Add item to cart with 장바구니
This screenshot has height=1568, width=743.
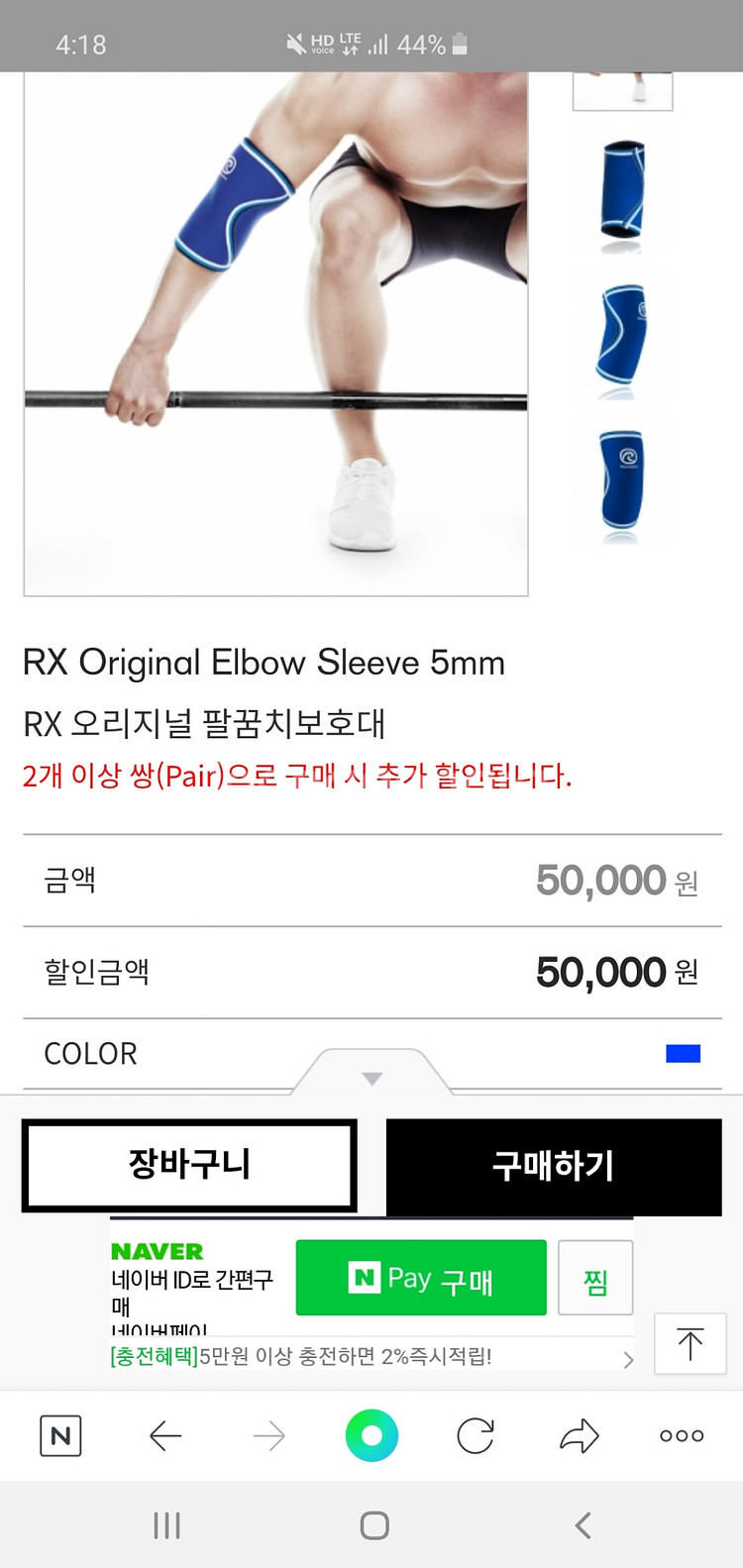pyautogui.click(x=189, y=1165)
